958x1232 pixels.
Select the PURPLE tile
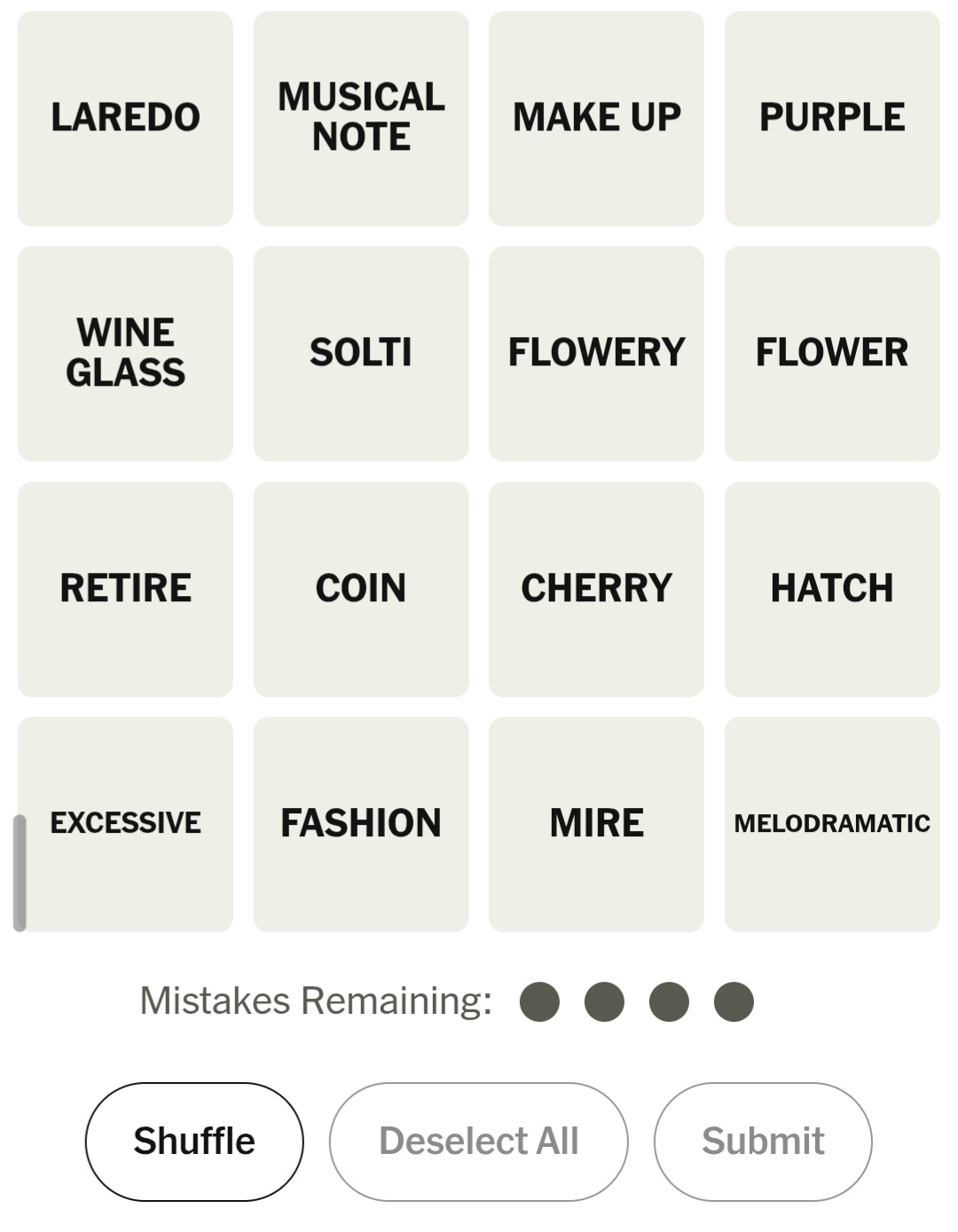832,118
